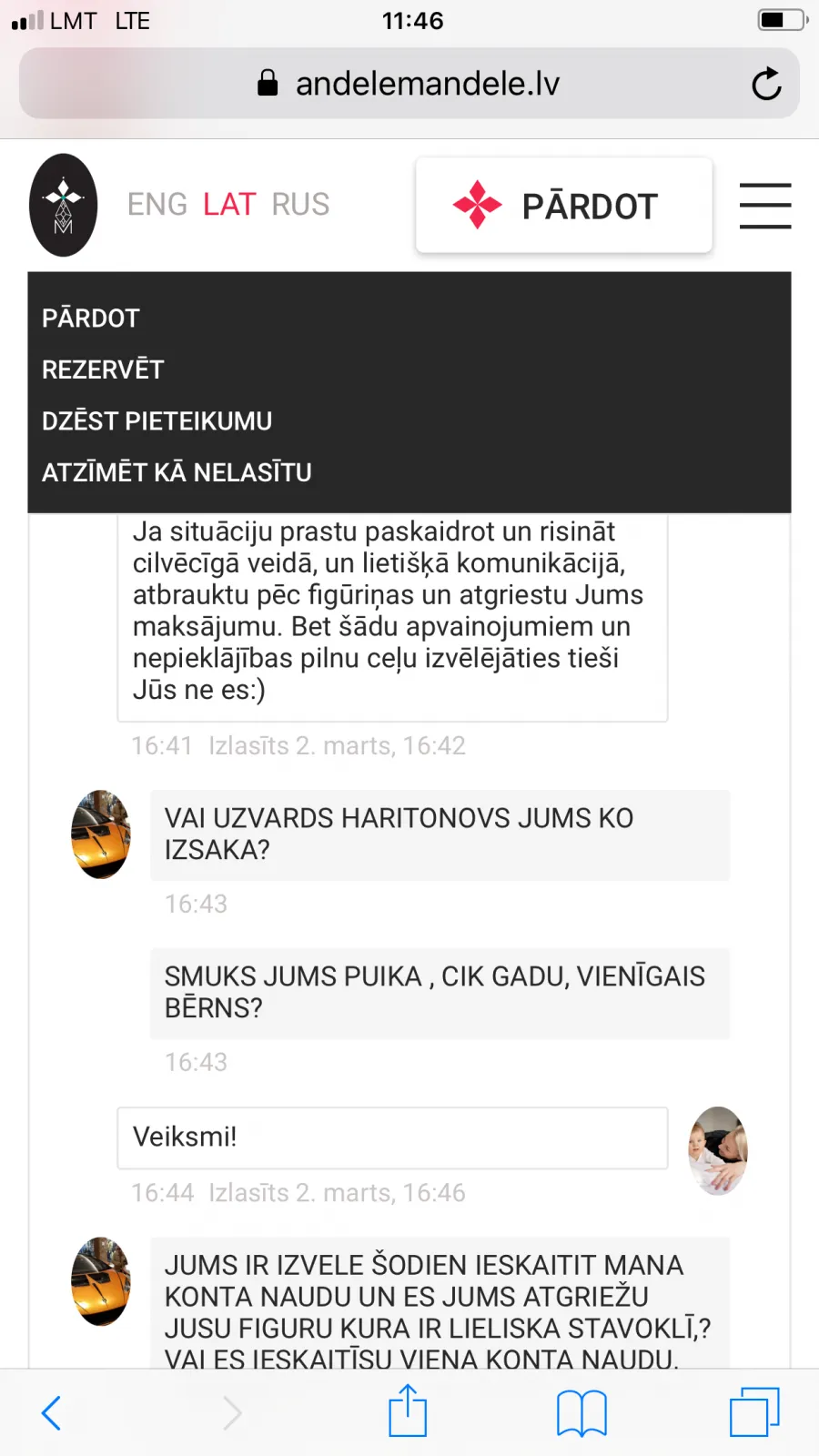The image size is (819, 1456).
Task: Show the open Safari tabs
Action: pos(755,1412)
